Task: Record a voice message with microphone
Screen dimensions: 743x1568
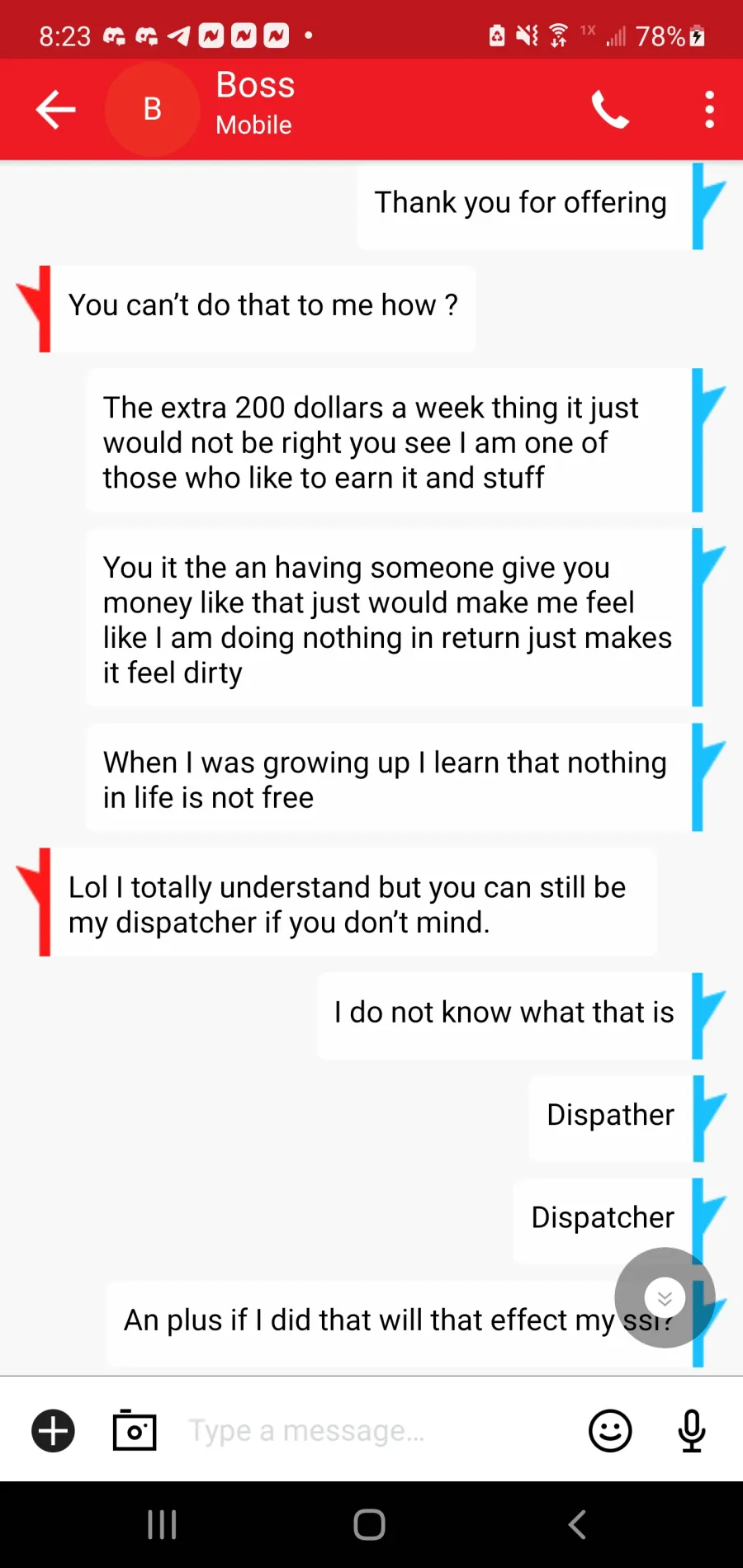Action: click(x=692, y=1430)
